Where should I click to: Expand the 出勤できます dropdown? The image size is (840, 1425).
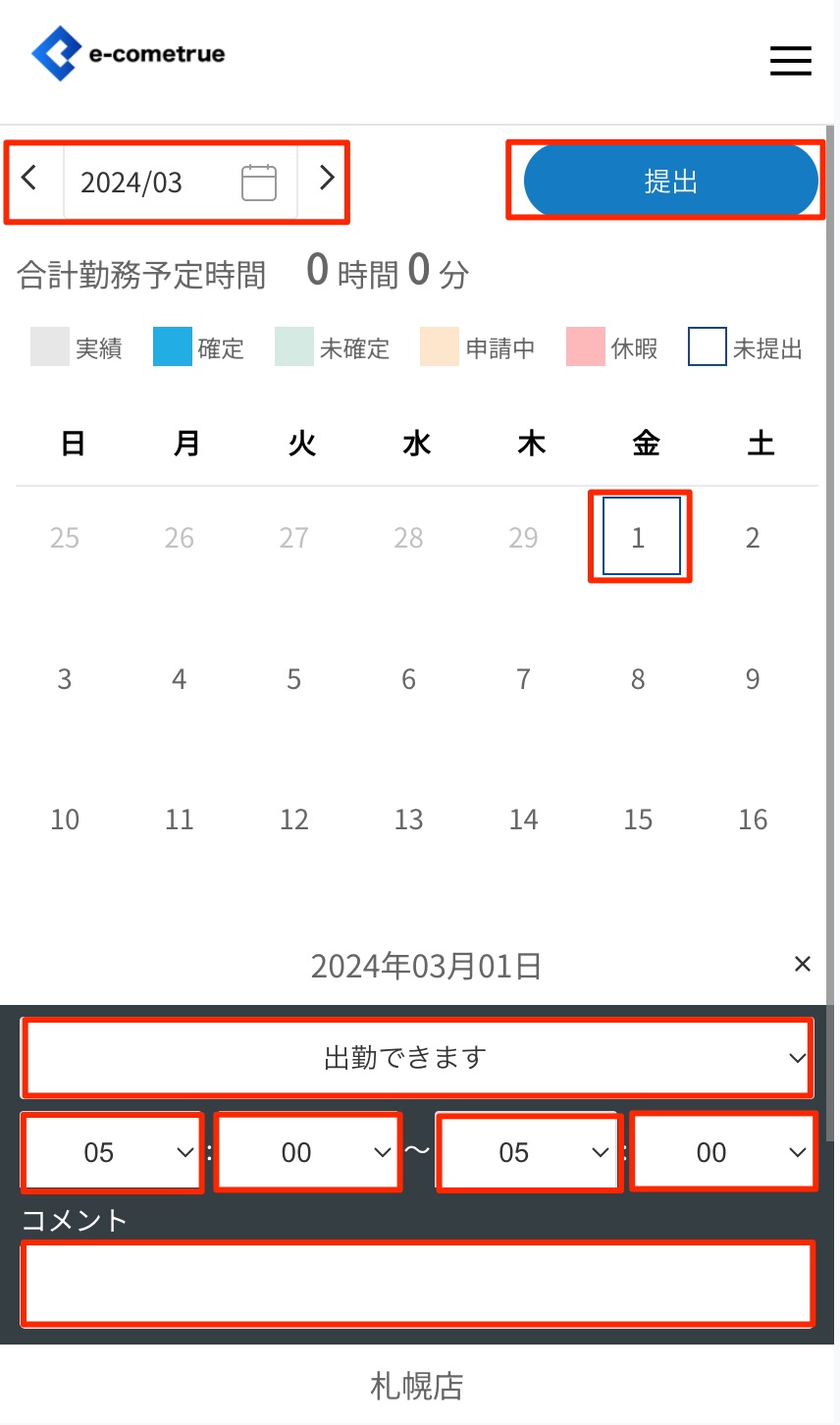[x=417, y=1058]
